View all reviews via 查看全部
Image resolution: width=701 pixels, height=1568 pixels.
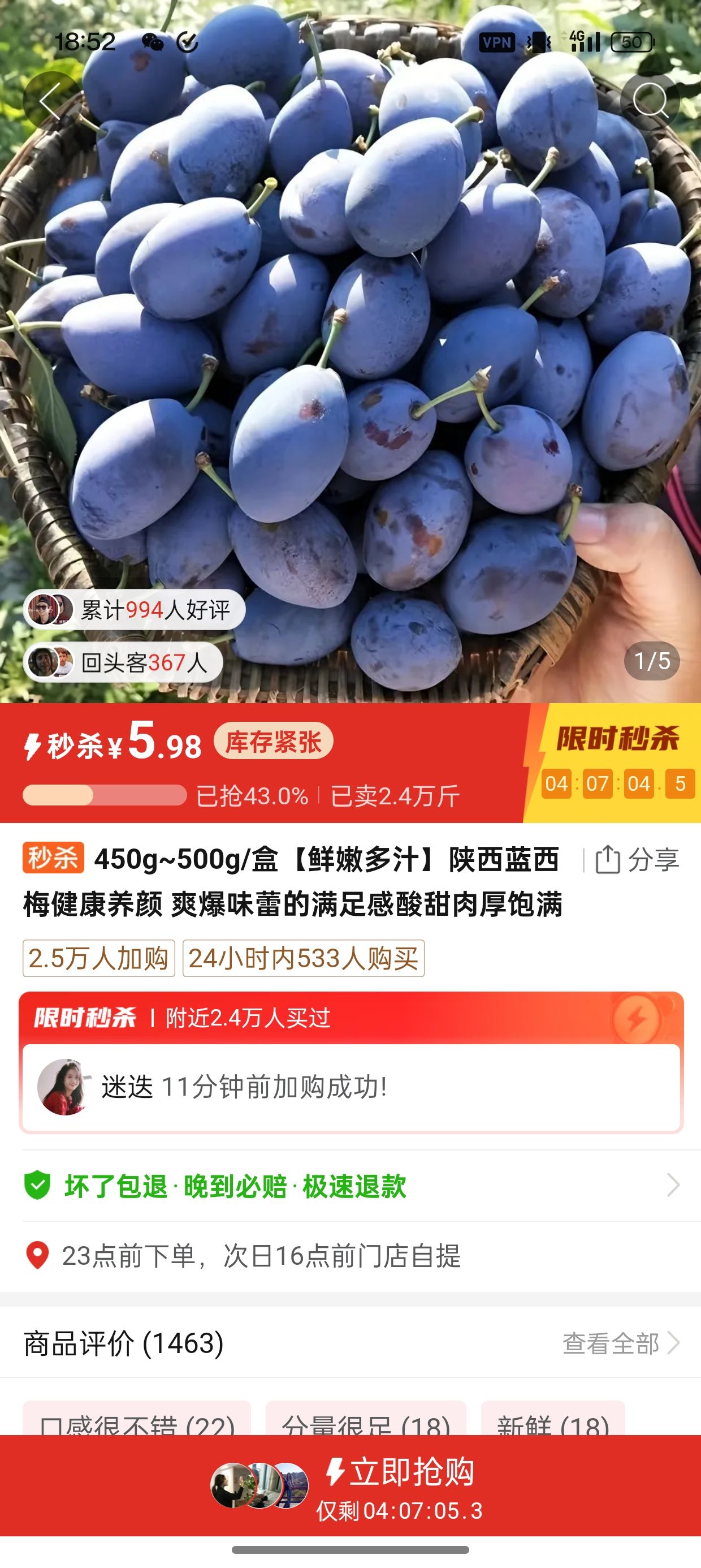point(620,1343)
